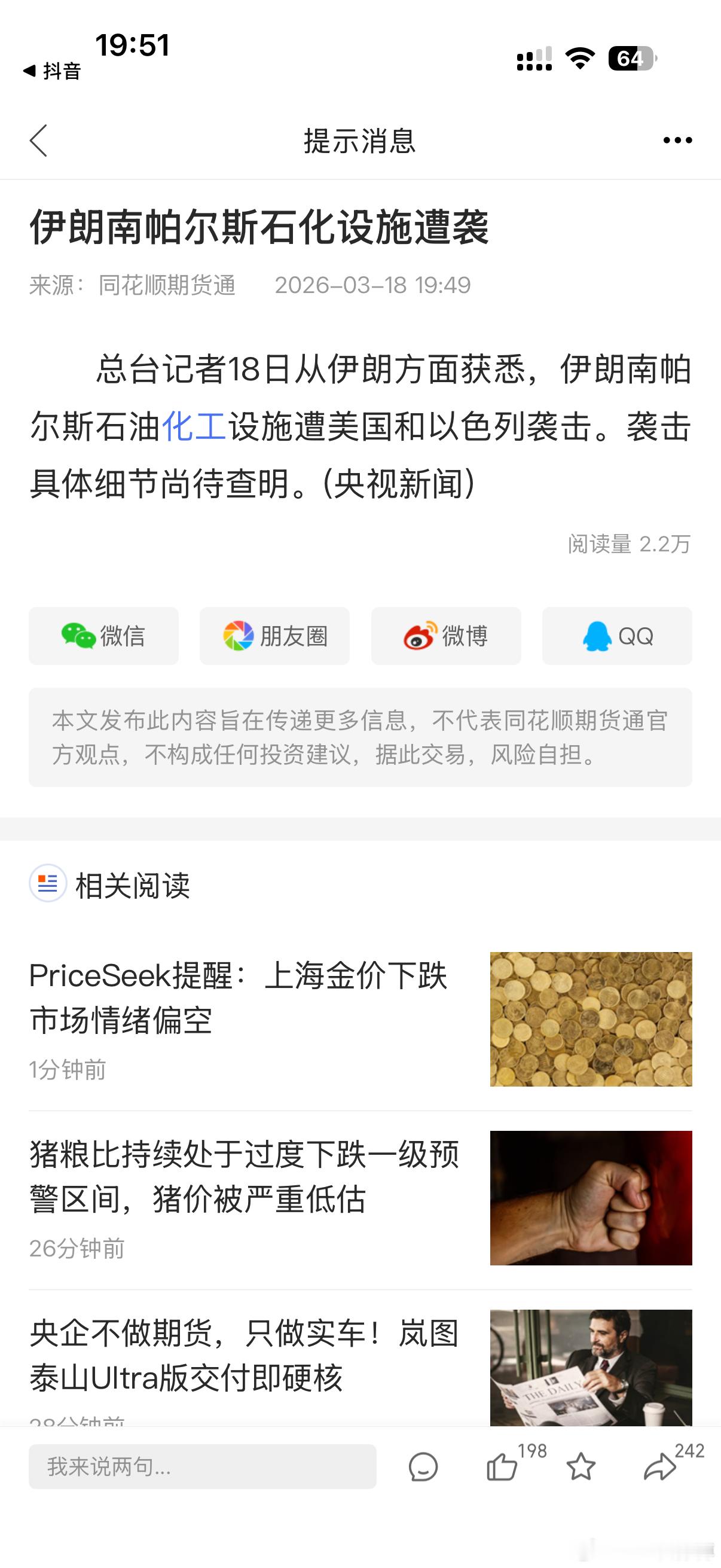Open the three-dot overflow menu
721x1568 pixels.
coord(677,141)
